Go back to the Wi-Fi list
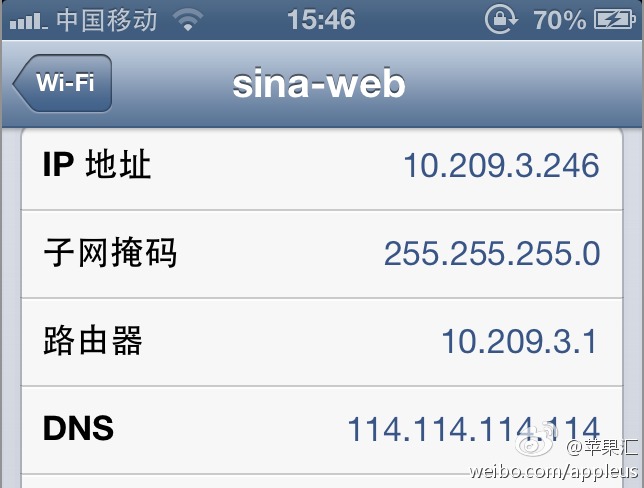644x488 pixels. pos(62,83)
